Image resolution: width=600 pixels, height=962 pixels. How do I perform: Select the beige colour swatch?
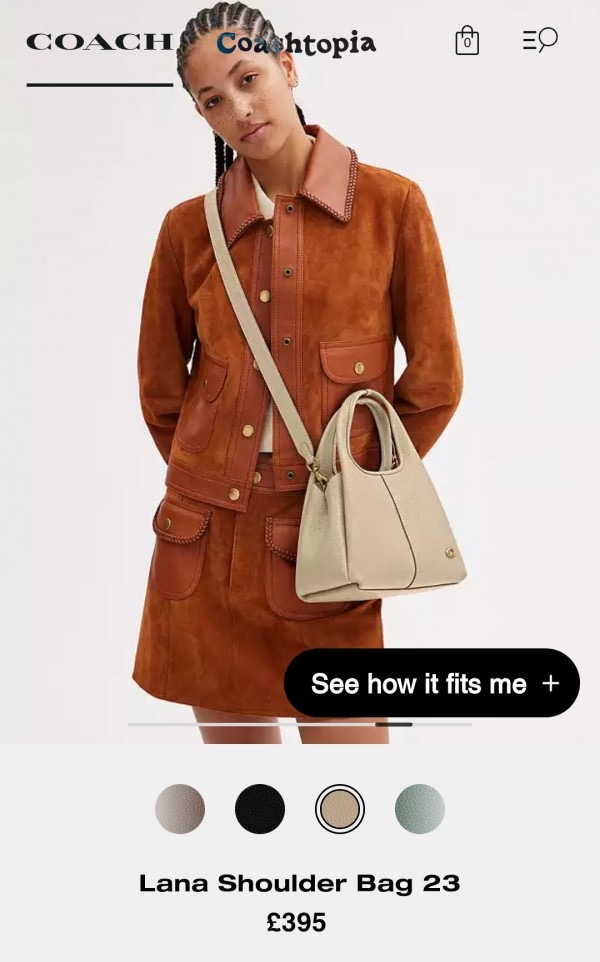[340, 809]
